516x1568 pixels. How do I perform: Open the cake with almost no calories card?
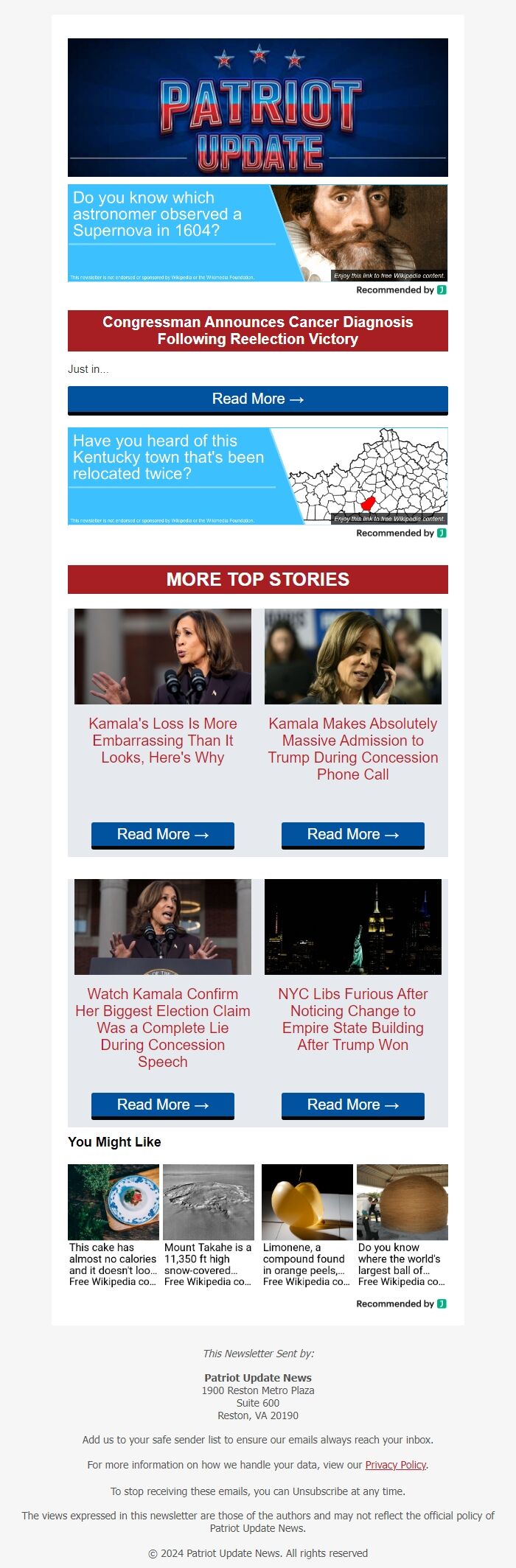(x=114, y=1226)
